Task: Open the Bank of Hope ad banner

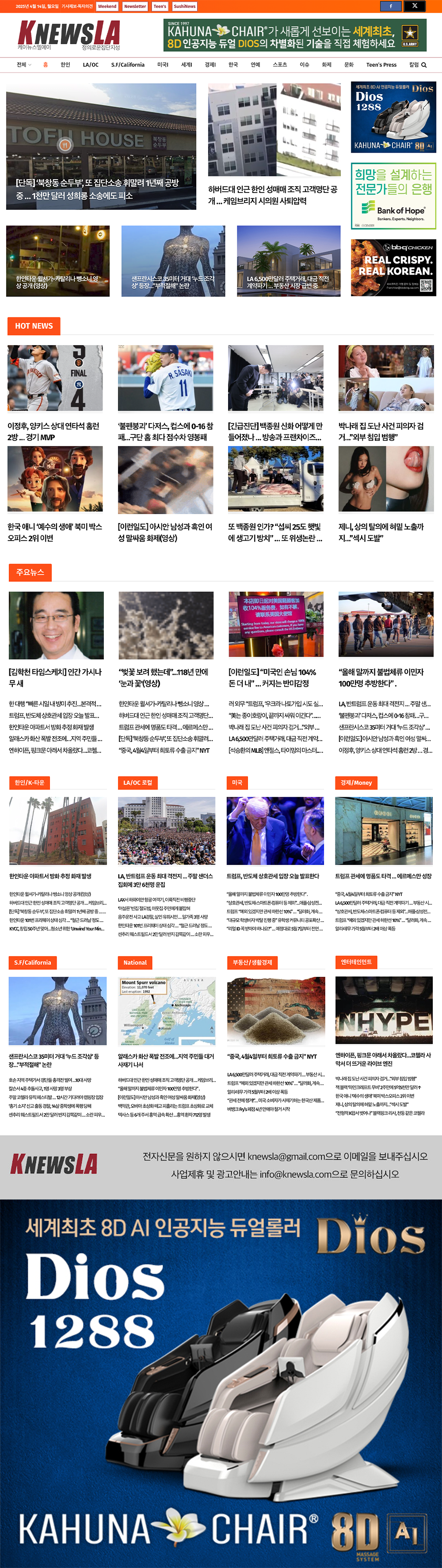Action: [x=393, y=196]
